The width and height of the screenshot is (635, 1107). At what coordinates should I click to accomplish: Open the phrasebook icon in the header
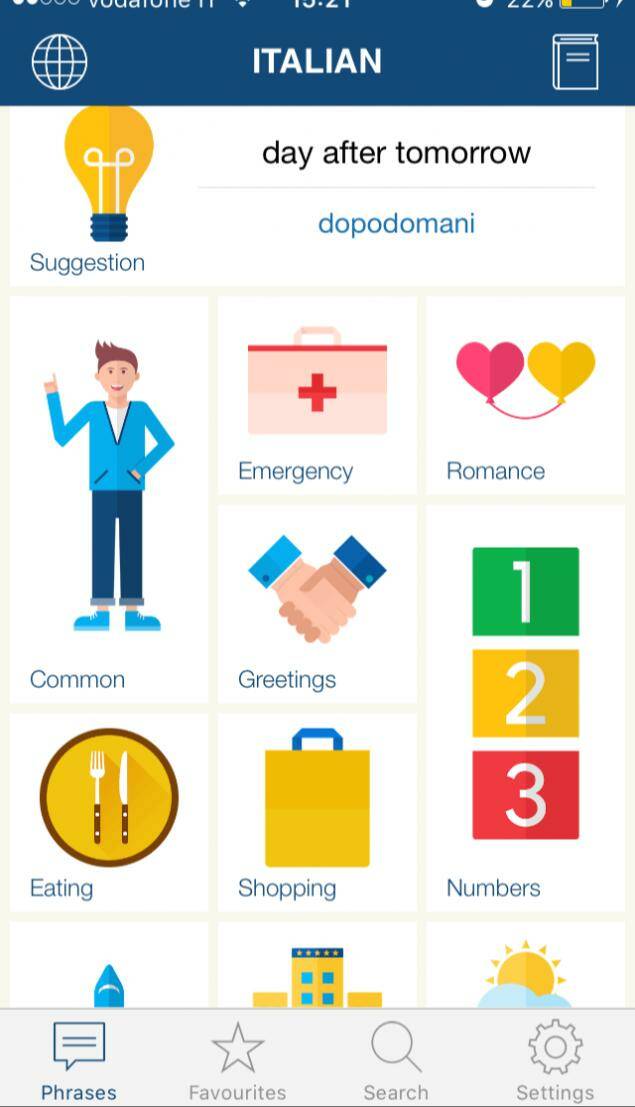(575, 62)
